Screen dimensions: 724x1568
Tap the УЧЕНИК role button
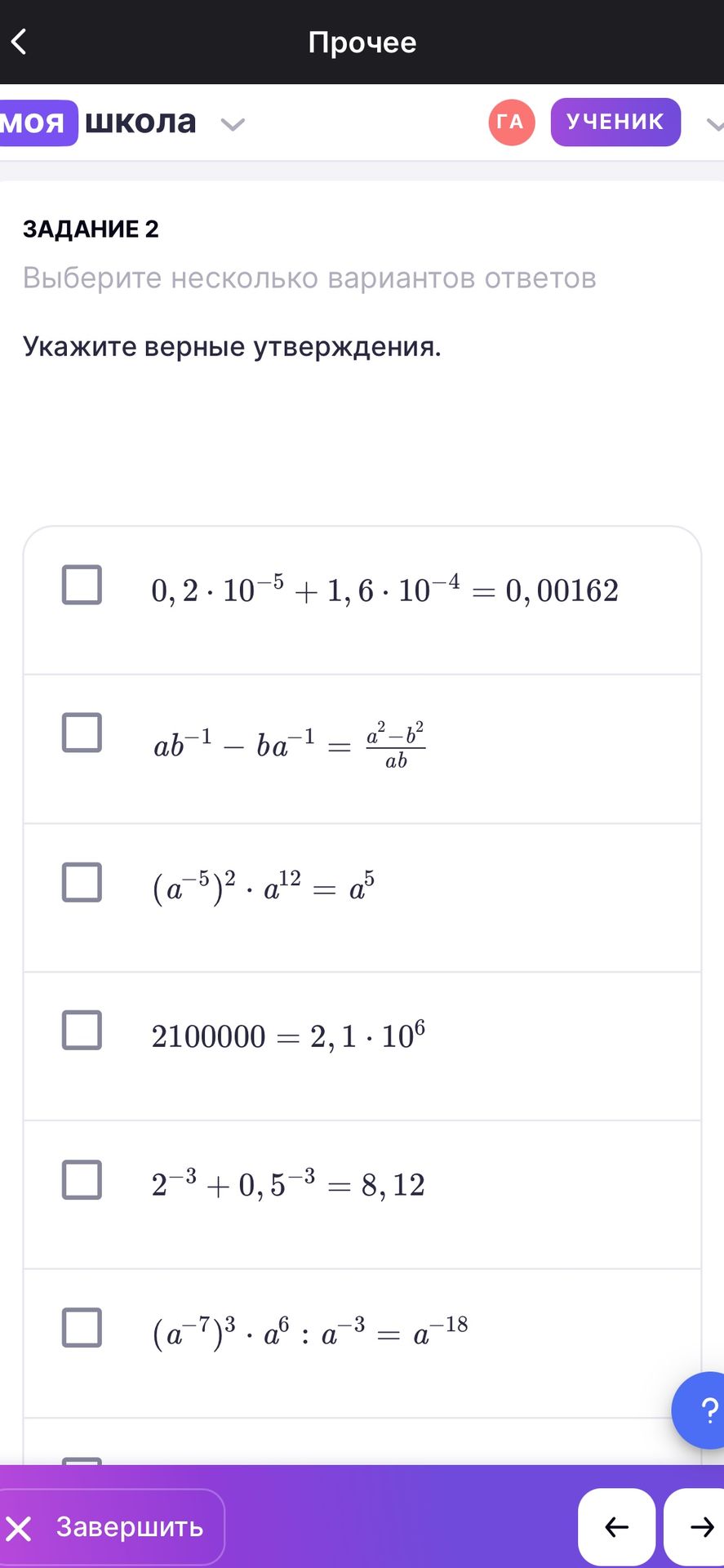click(615, 122)
